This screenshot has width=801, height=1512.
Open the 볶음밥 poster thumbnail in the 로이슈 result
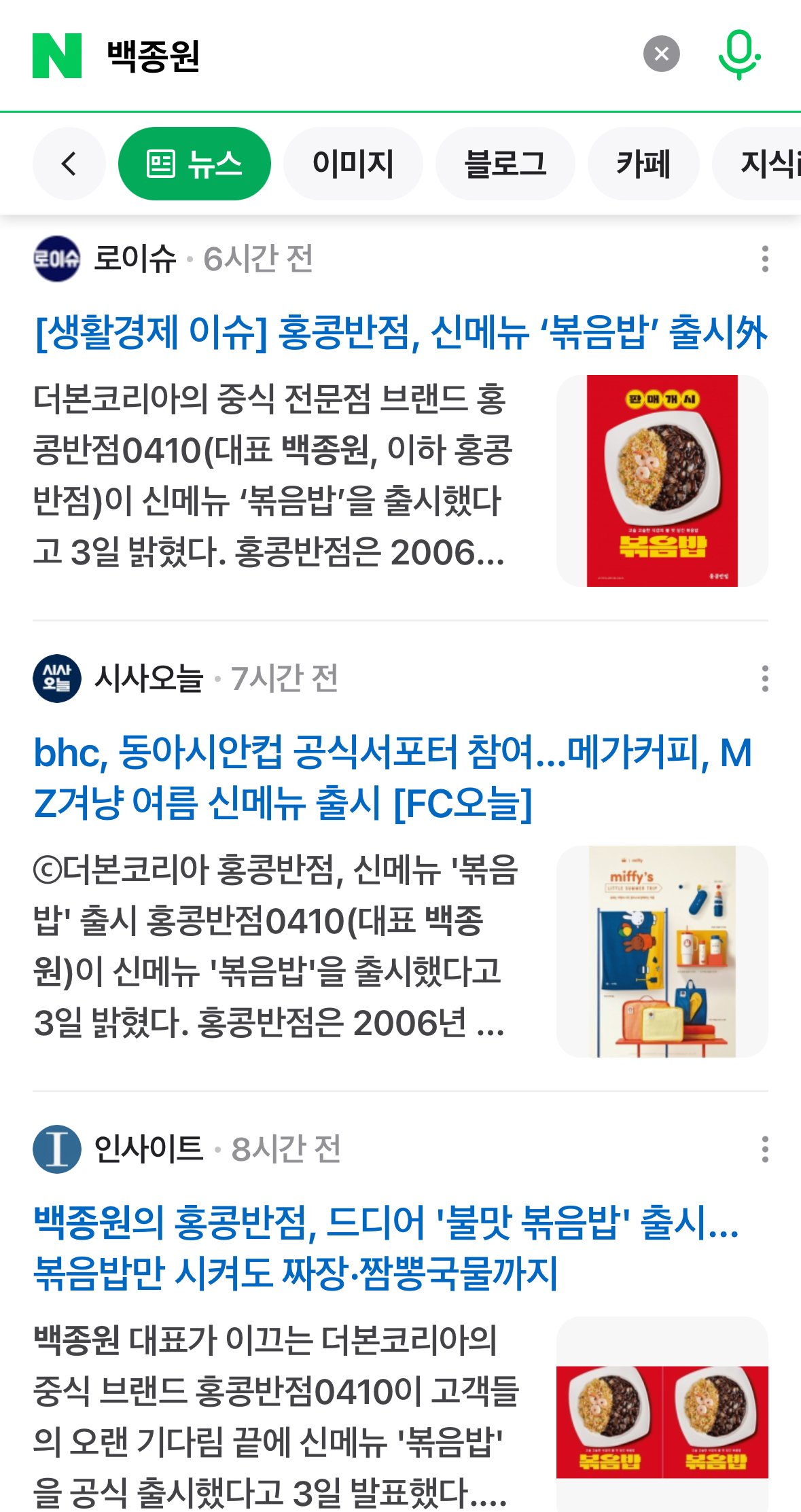[662, 481]
